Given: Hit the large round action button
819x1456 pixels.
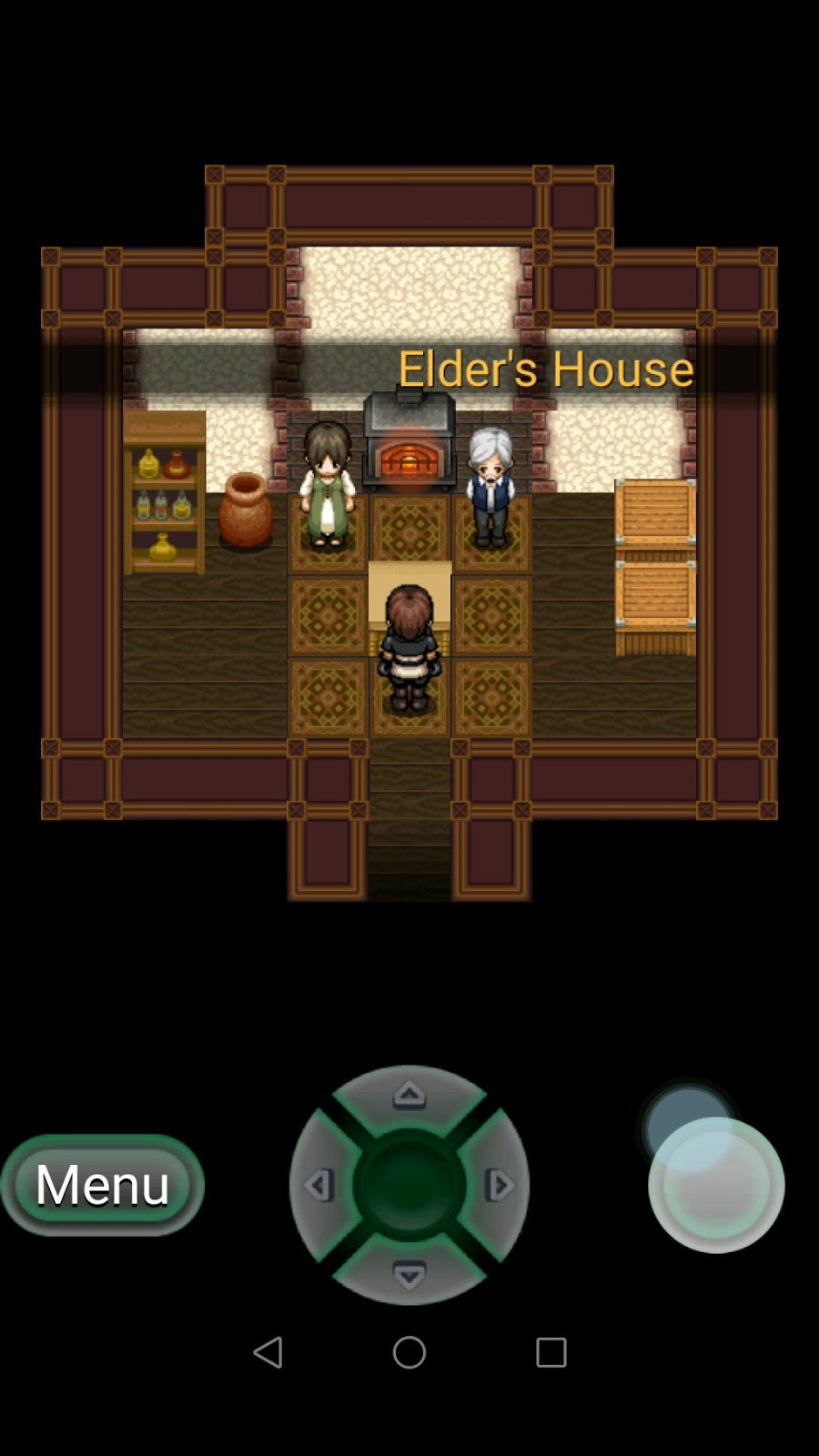Looking at the screenshot, I should point(716,1185).
